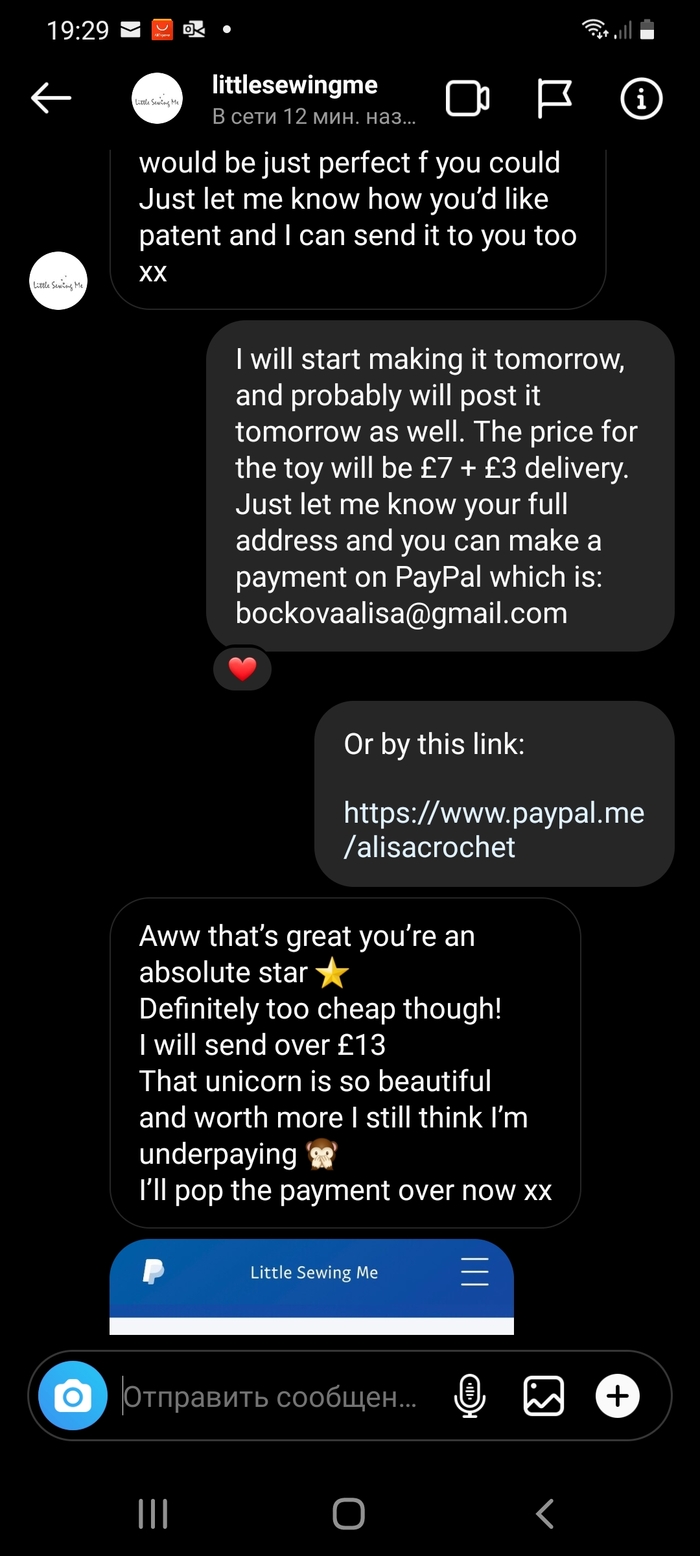Open the paypal.me/alisacrochet link

(493, 830)
